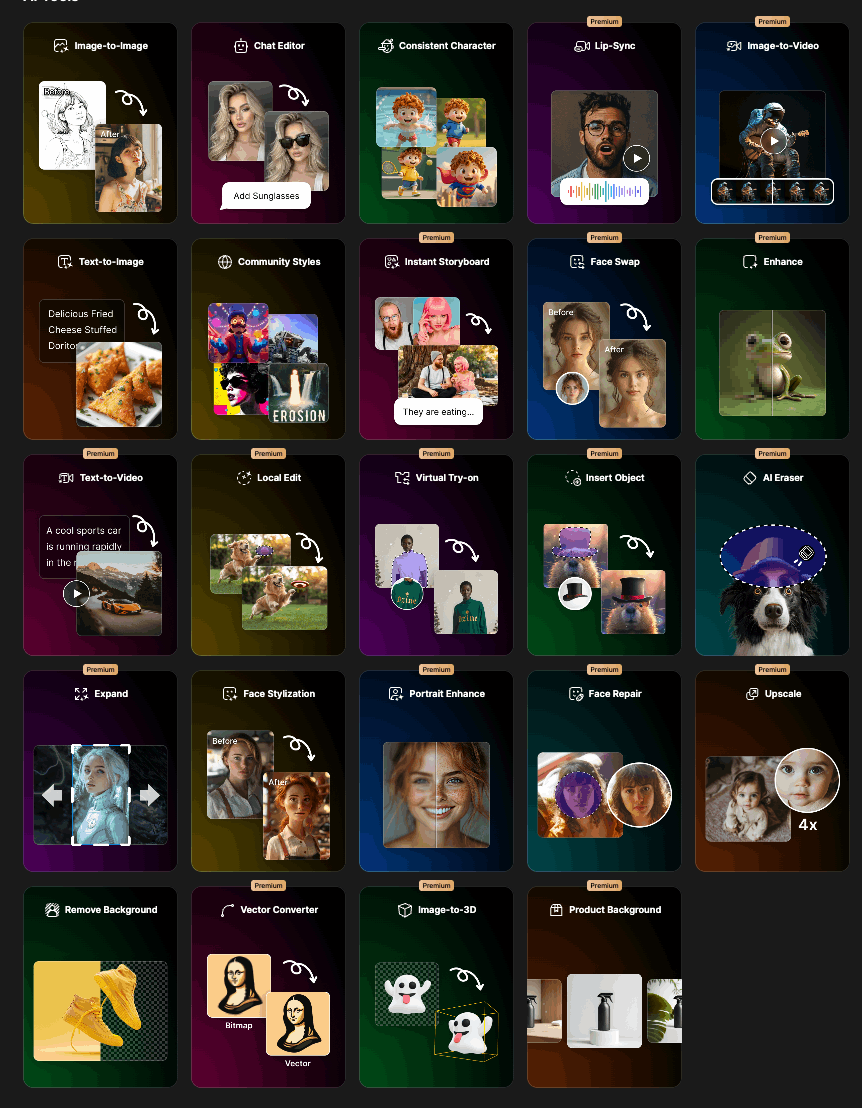This screenshot has height=1108, width=862.
Task: Select the AI Eraser card
Action: (772, 555)
